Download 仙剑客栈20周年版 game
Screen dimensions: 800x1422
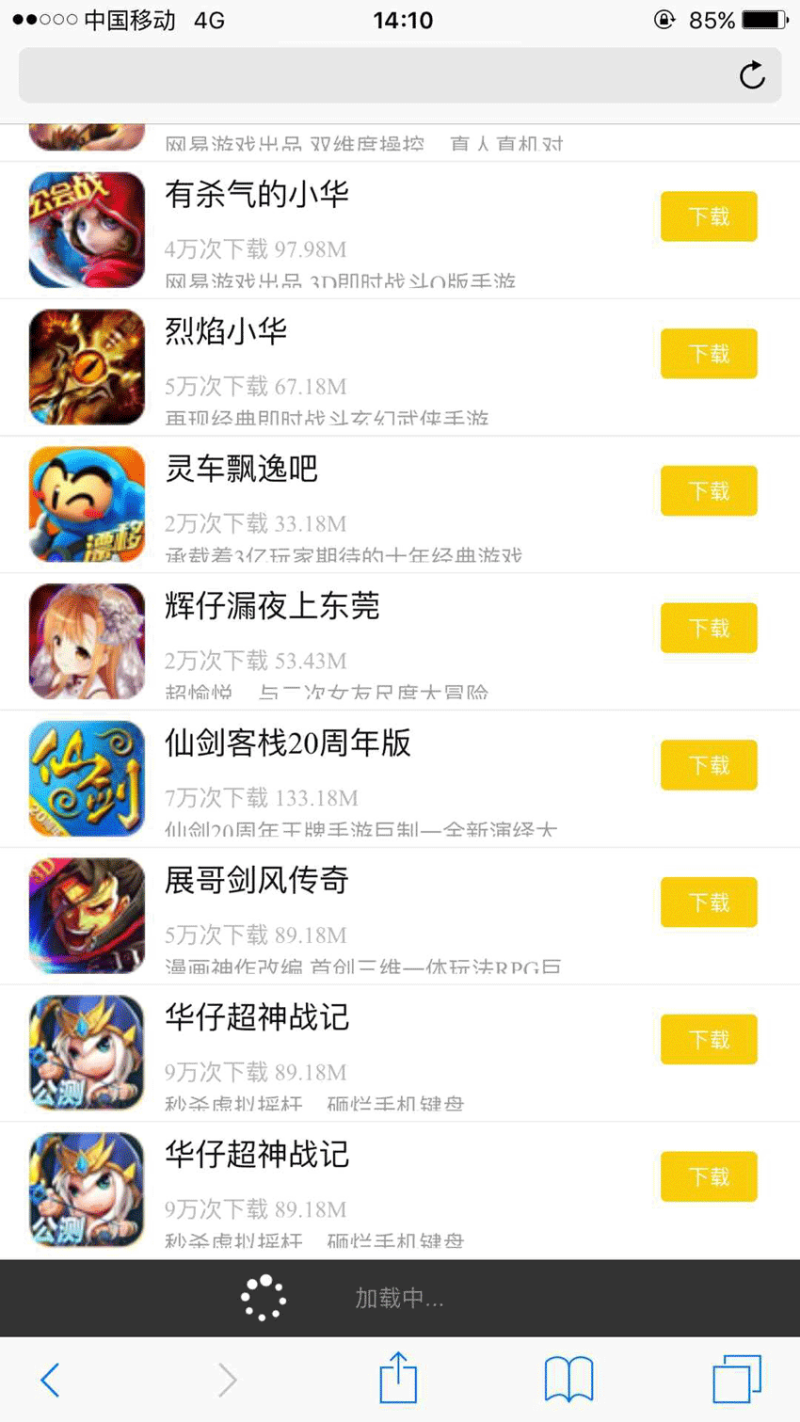708,765
